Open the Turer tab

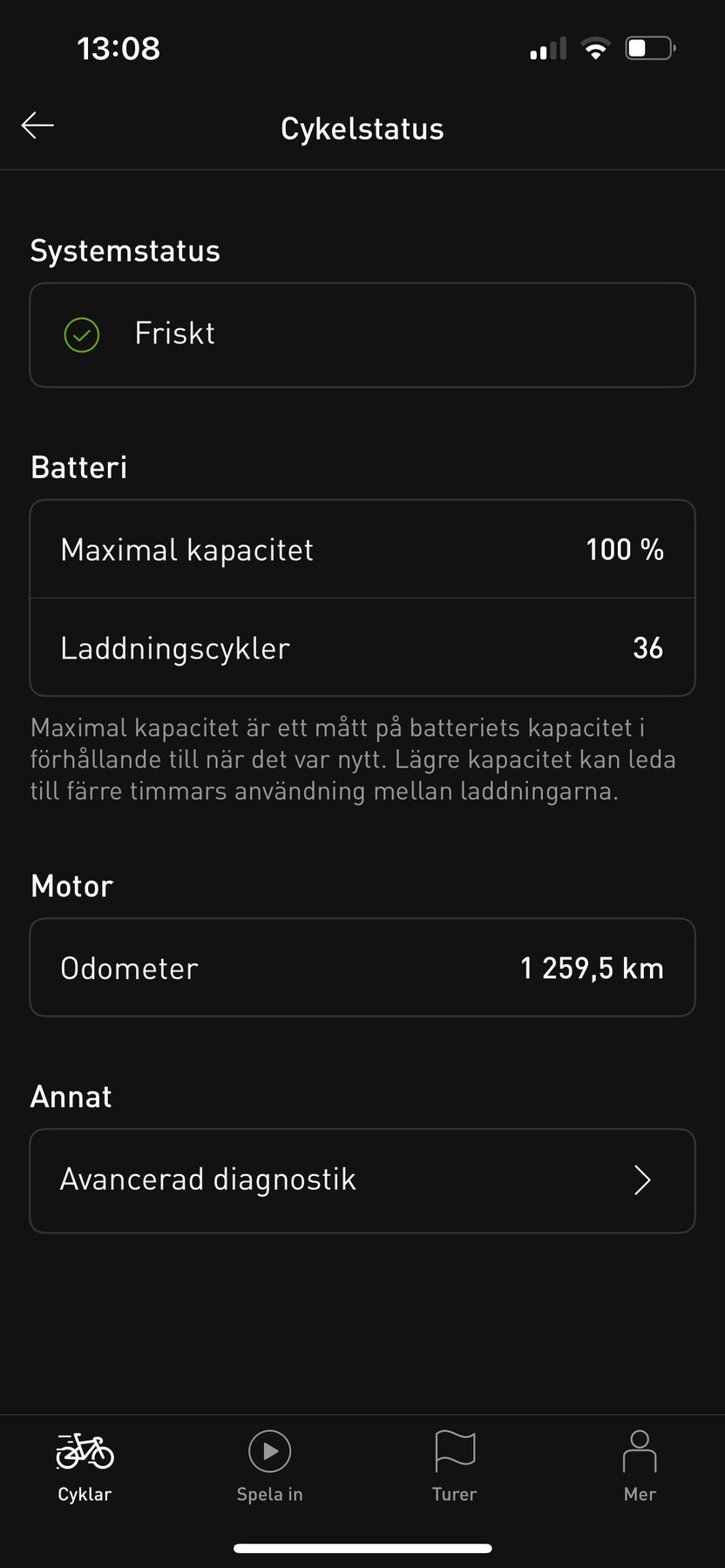point(454,1466)
